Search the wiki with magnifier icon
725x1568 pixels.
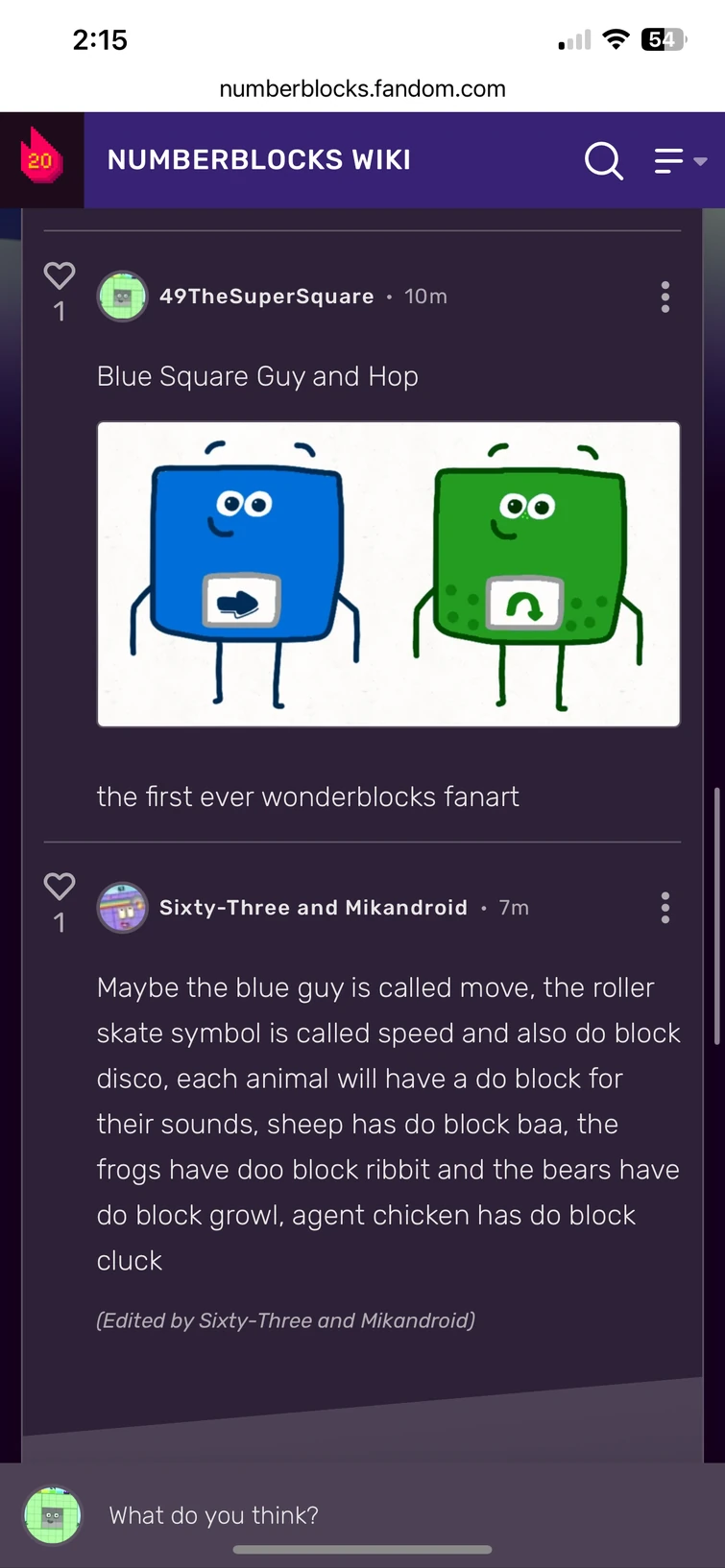pyautogui.click(x=604, y=160)
